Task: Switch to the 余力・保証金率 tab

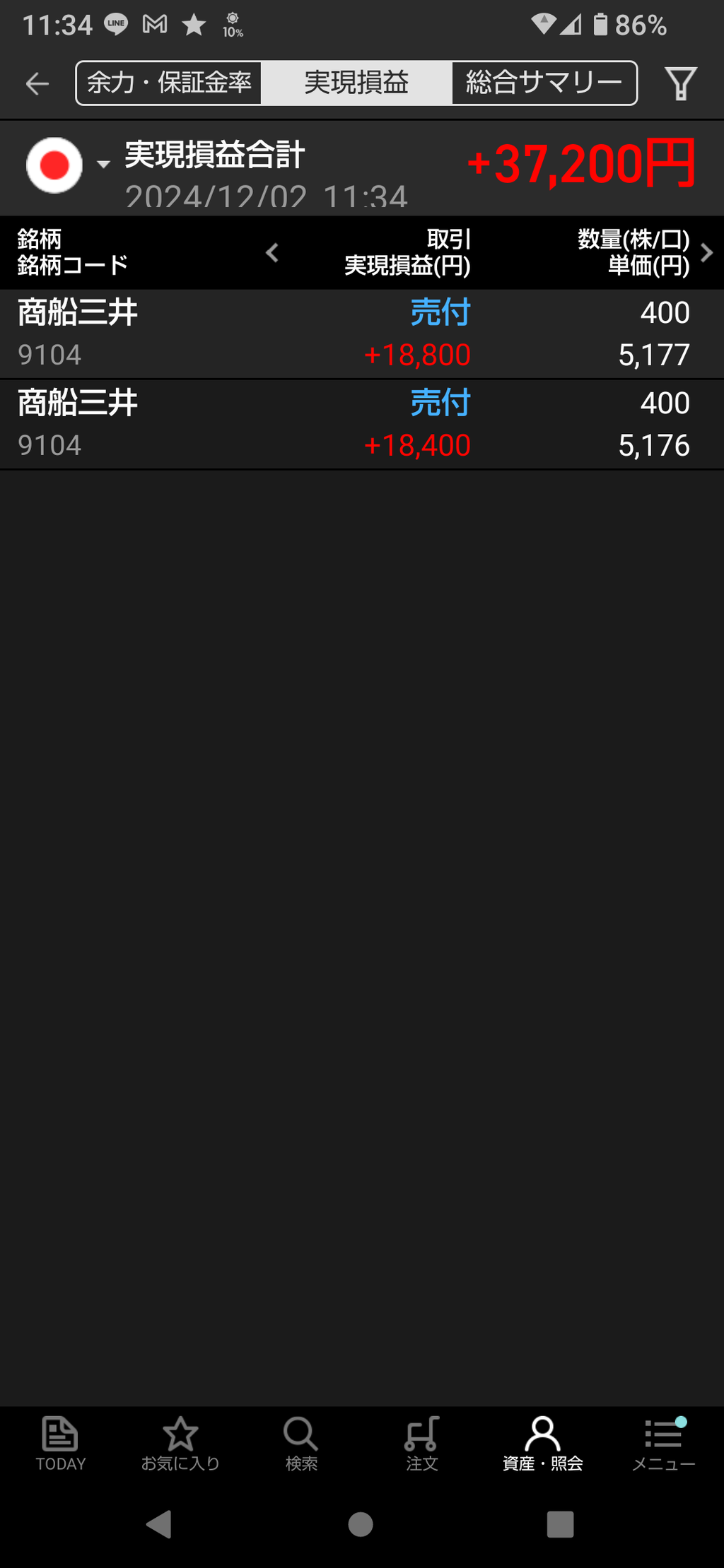Action: [169, 83]
